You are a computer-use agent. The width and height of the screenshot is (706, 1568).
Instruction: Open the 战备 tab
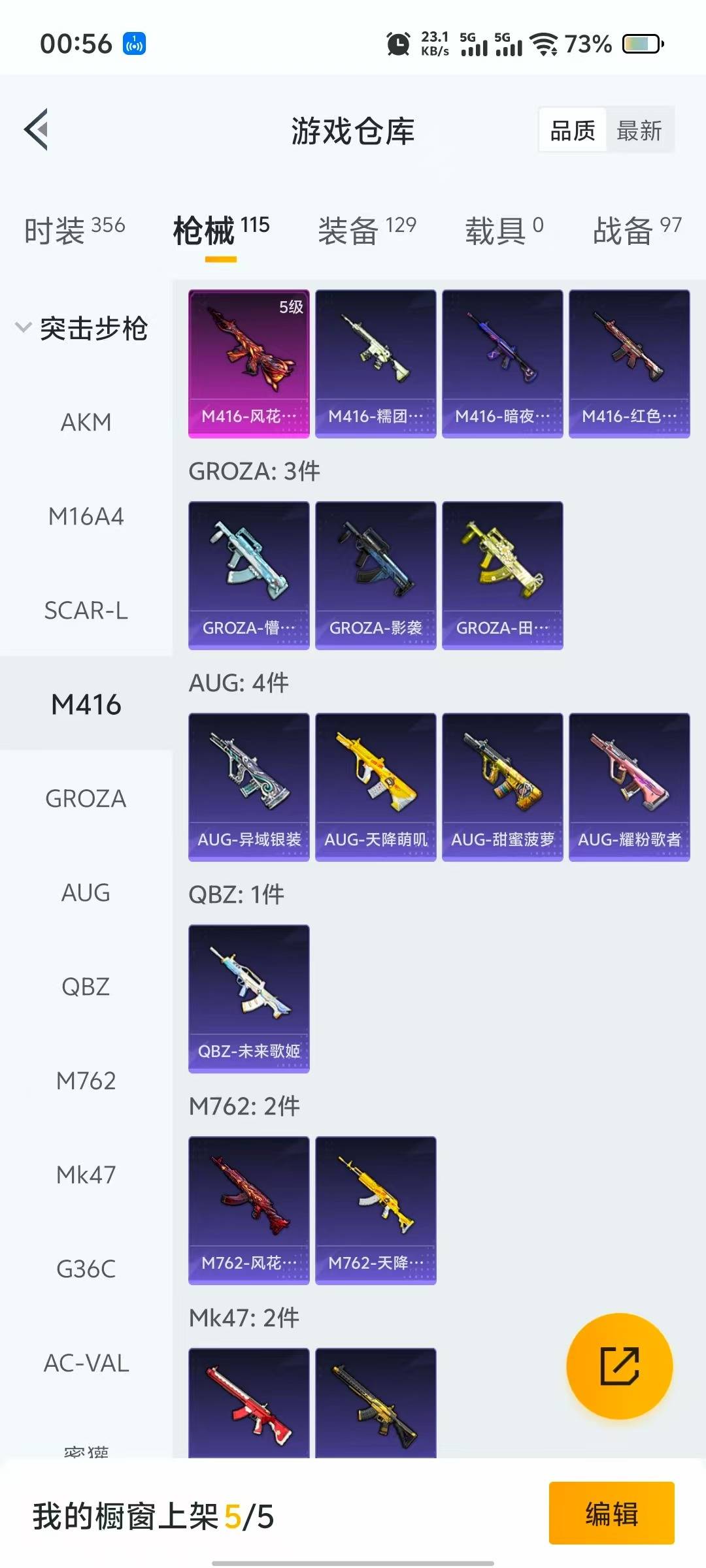point(637,230)
